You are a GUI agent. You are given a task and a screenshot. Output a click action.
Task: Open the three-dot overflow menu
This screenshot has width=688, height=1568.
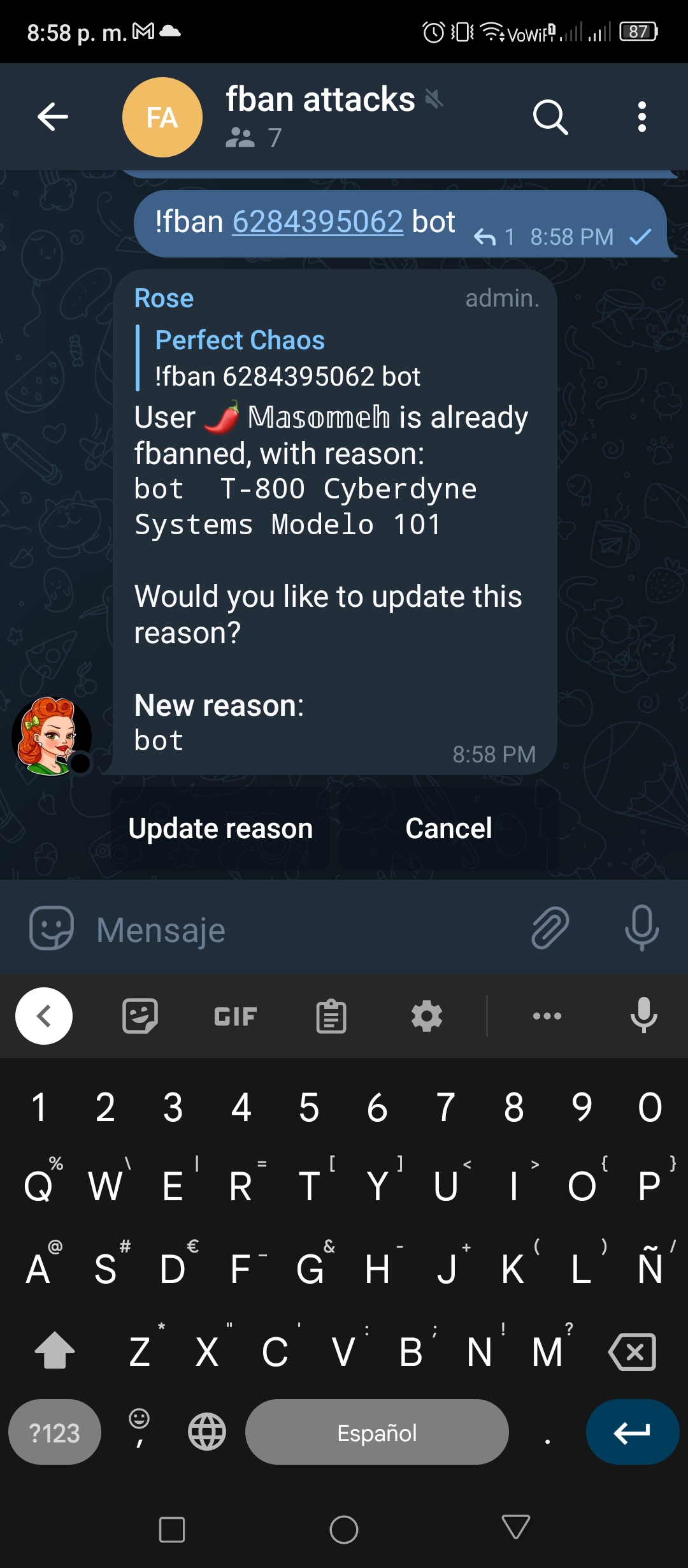pos(642,117)
